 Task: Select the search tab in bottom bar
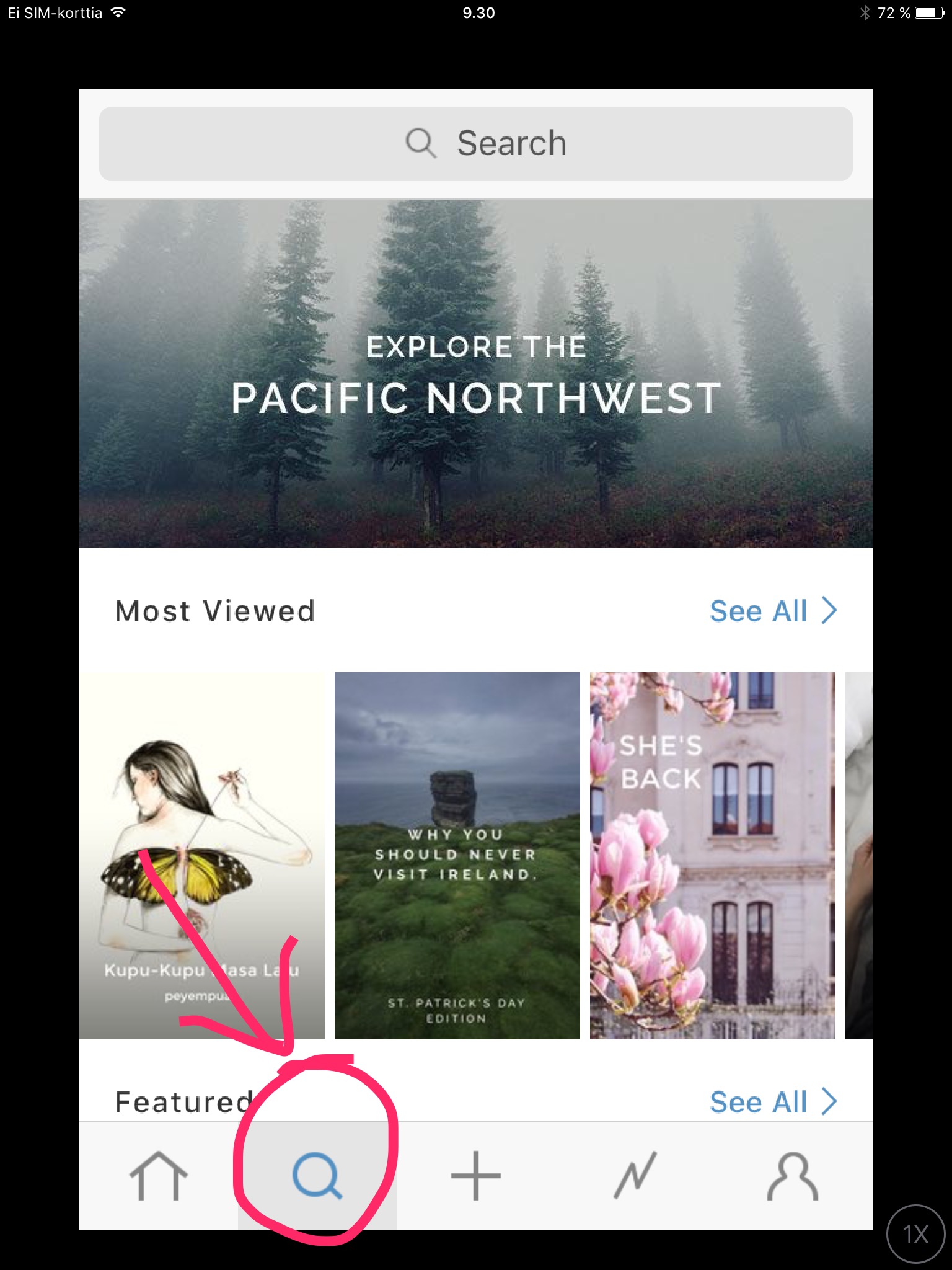coord(317,1175)
